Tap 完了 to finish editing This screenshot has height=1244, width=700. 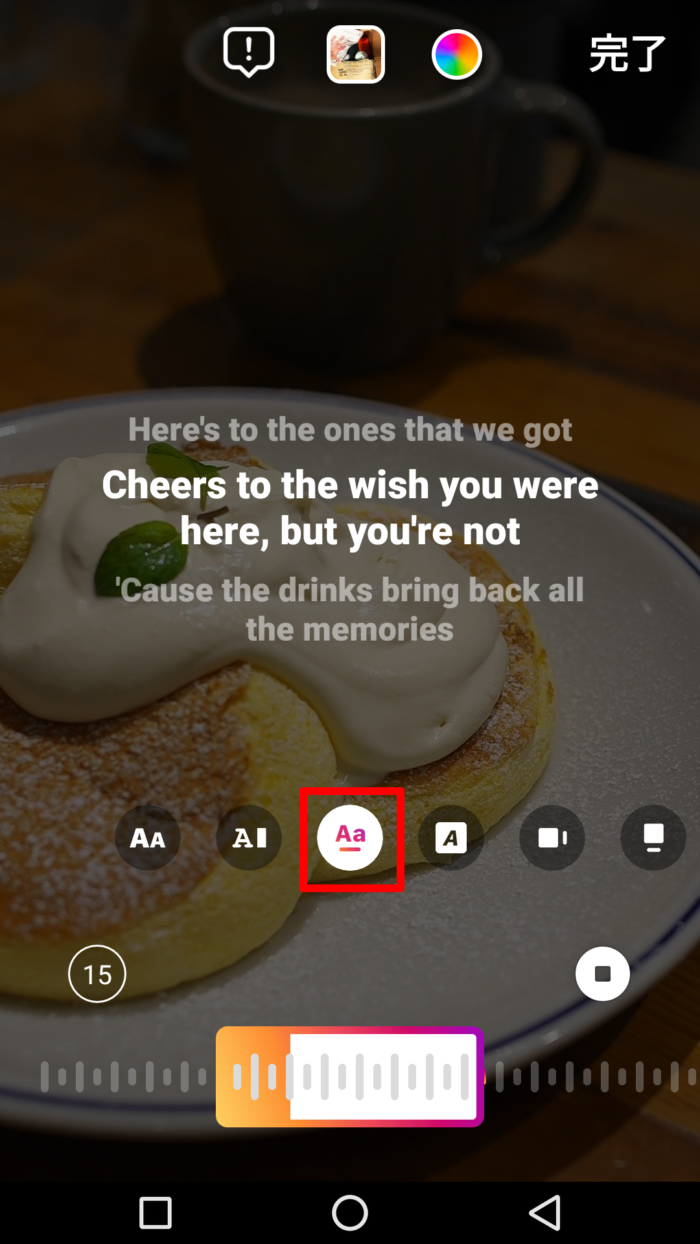(x=627, y=53)
